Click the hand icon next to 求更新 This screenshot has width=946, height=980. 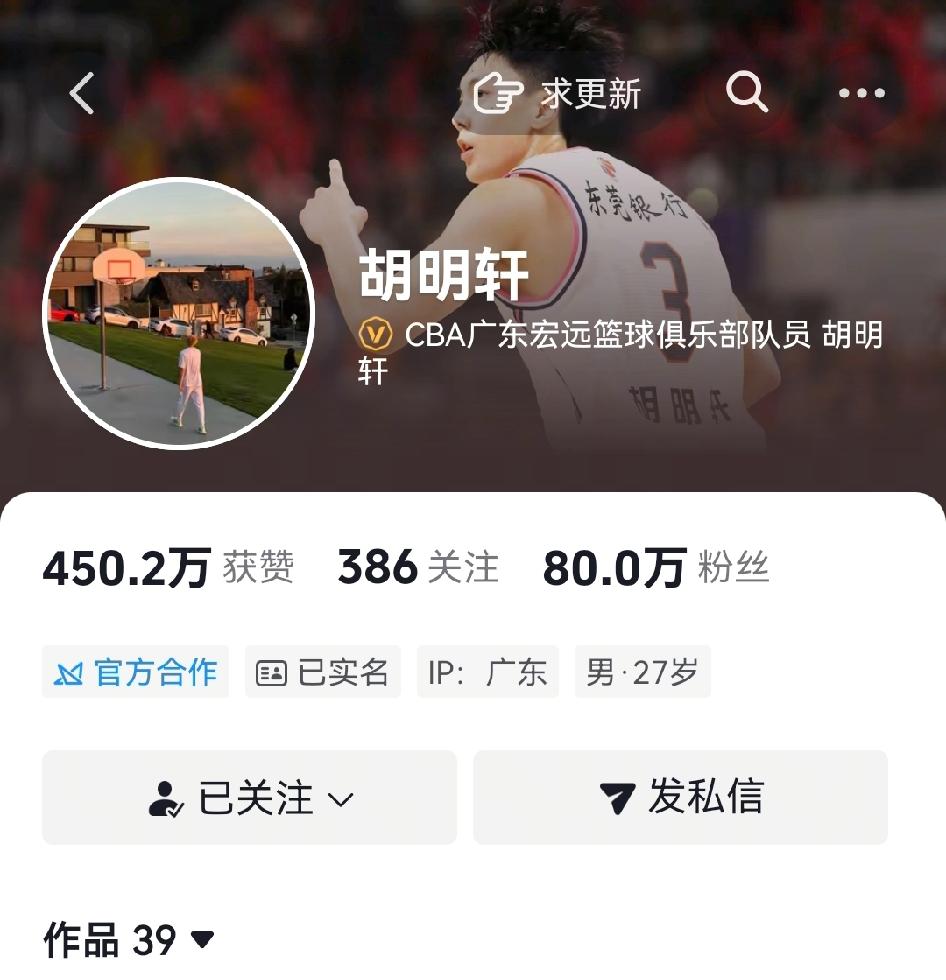tap(499, 90)
